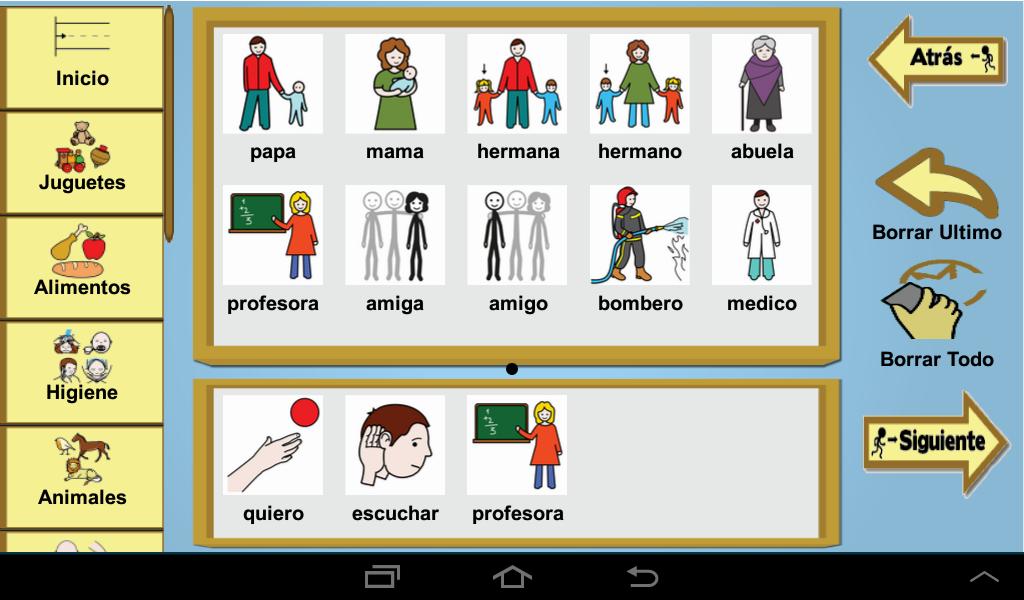1024x600 pixels.
Task: Tap the system home button
Action: [x=512, y=577]
